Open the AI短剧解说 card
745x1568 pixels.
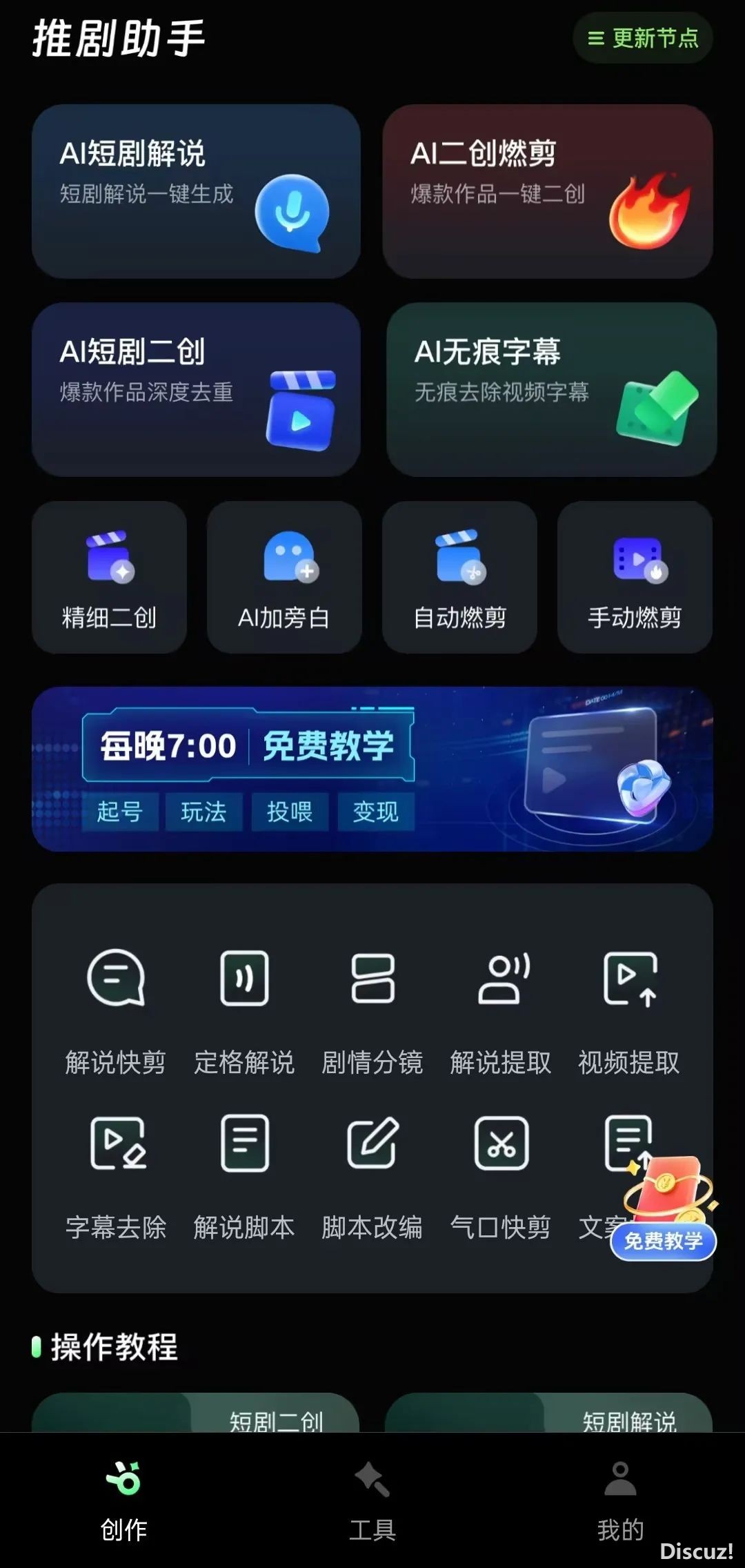196,191
